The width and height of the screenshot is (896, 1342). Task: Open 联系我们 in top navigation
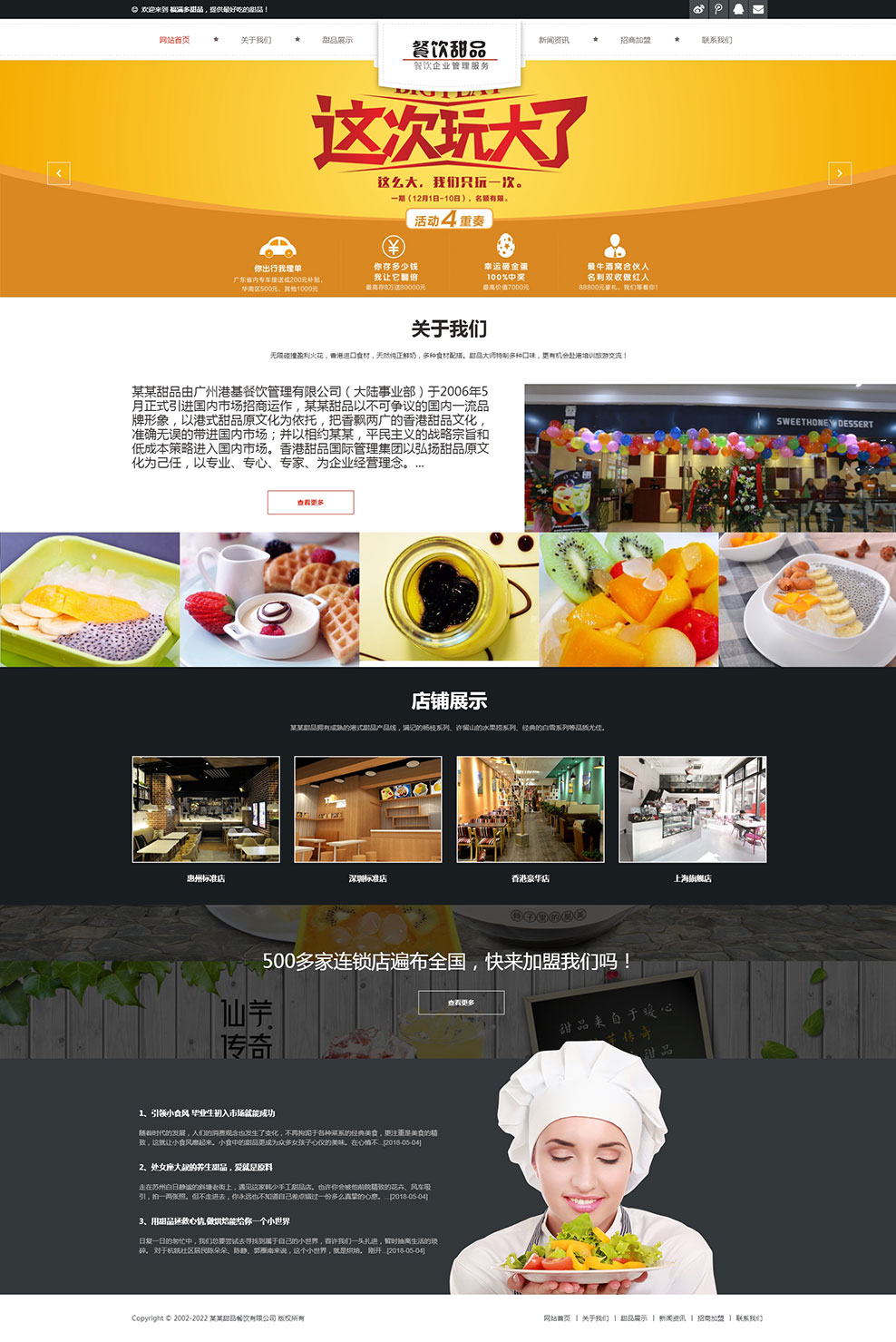[x=716, y=40]
